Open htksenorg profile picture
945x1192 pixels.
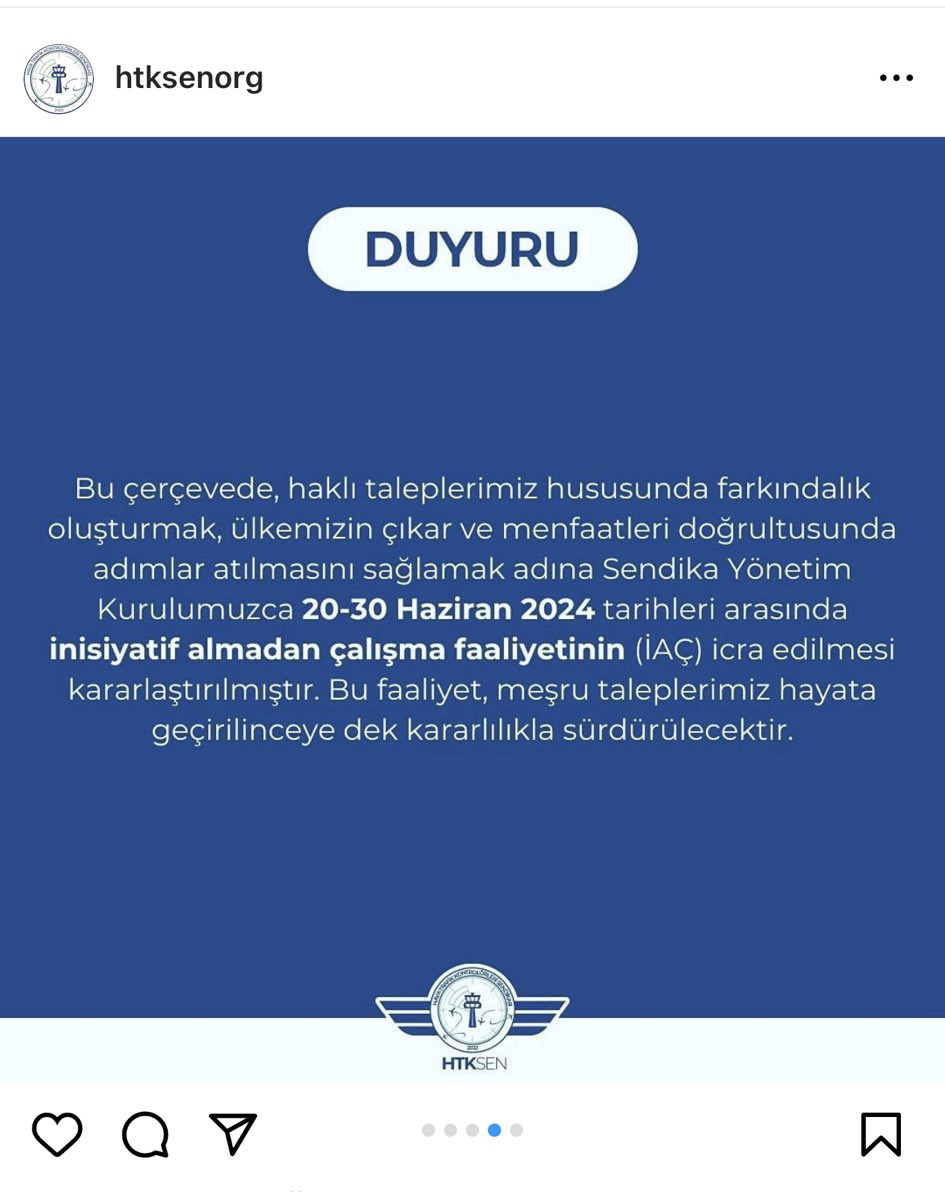pos(58,78)
